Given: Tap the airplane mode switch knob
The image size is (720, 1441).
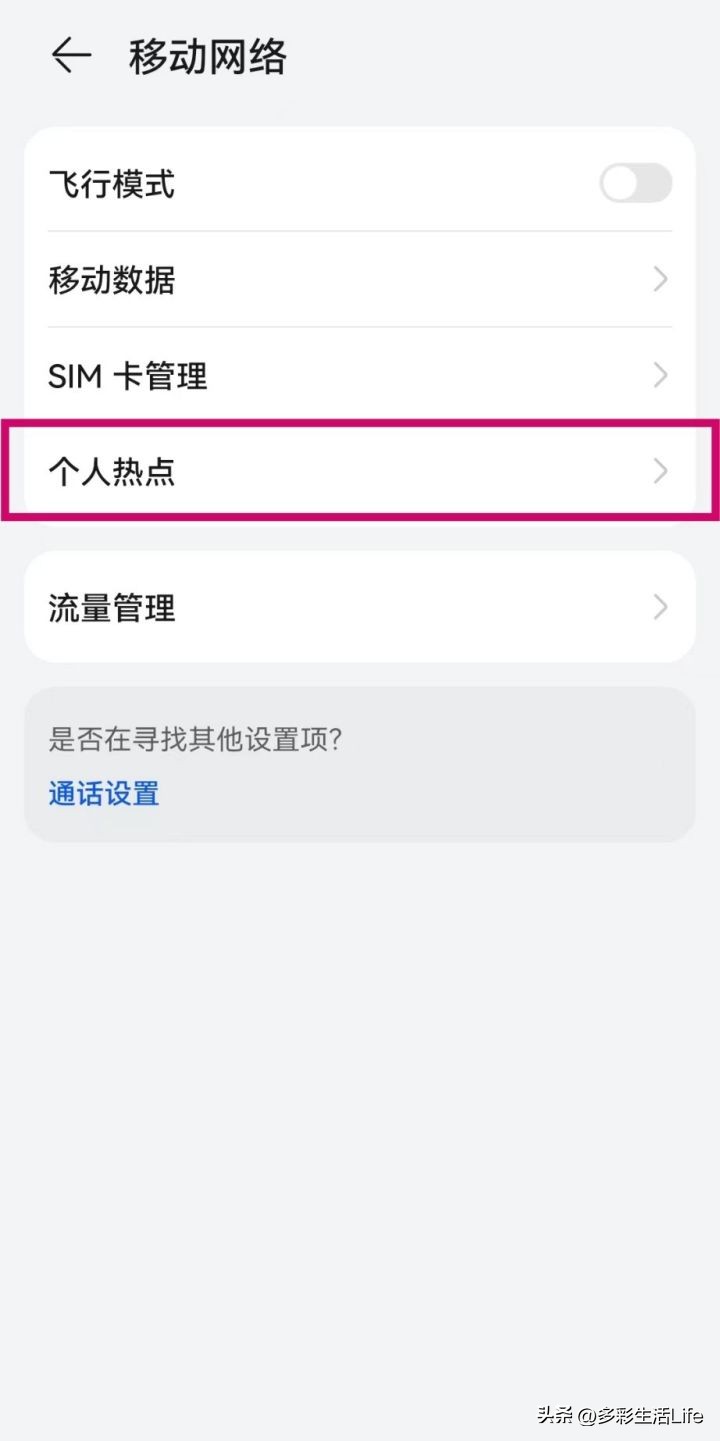Looking at the screenshot, I should [x=621, y=184].
